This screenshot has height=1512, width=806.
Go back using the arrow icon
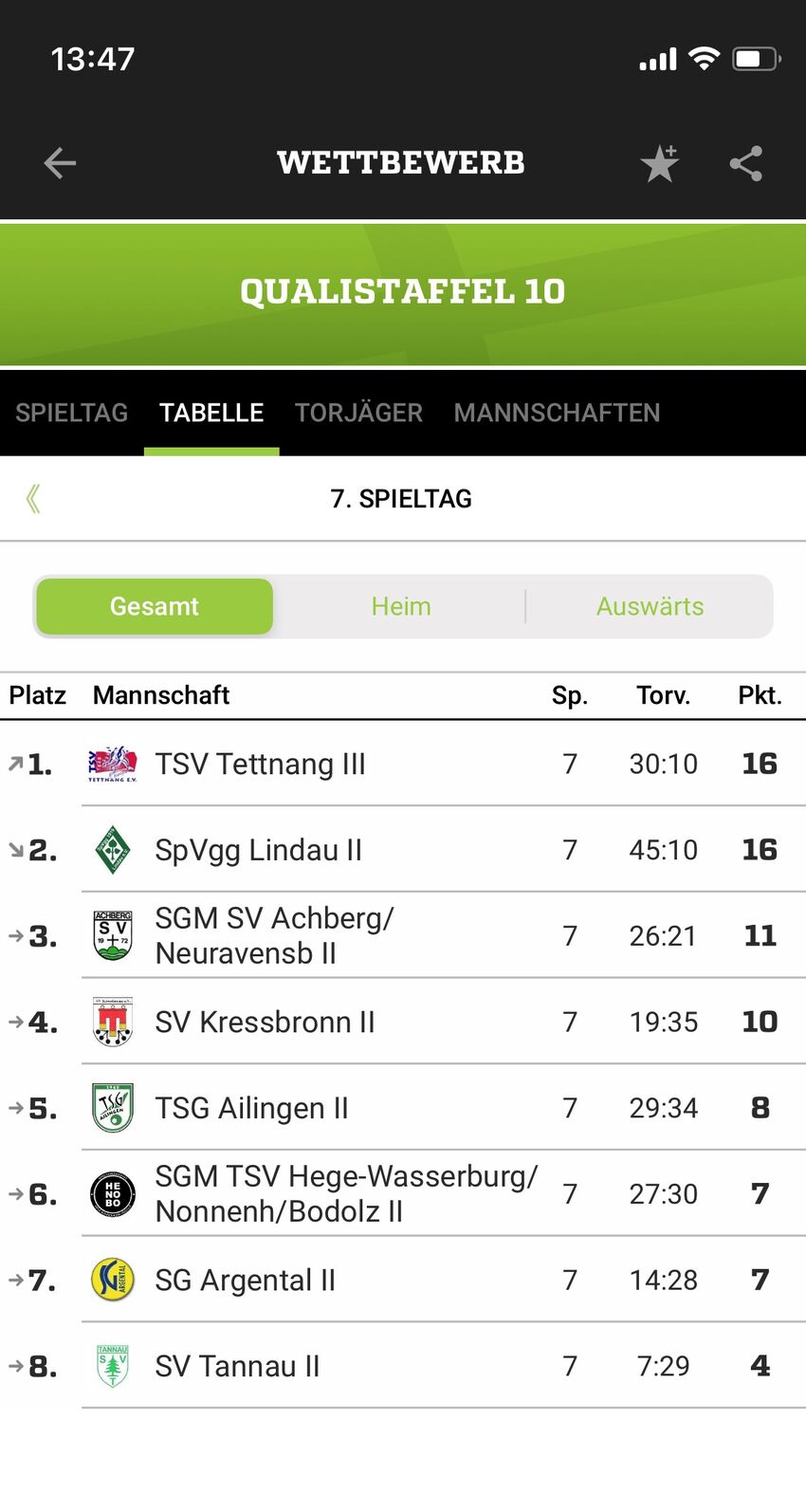coord(60,163)
